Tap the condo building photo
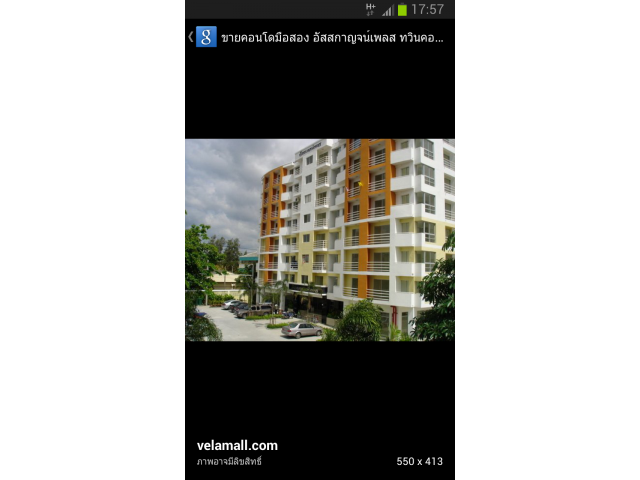Image resolution: width=640 pixels, height=480 pixels. coord(320,240)
